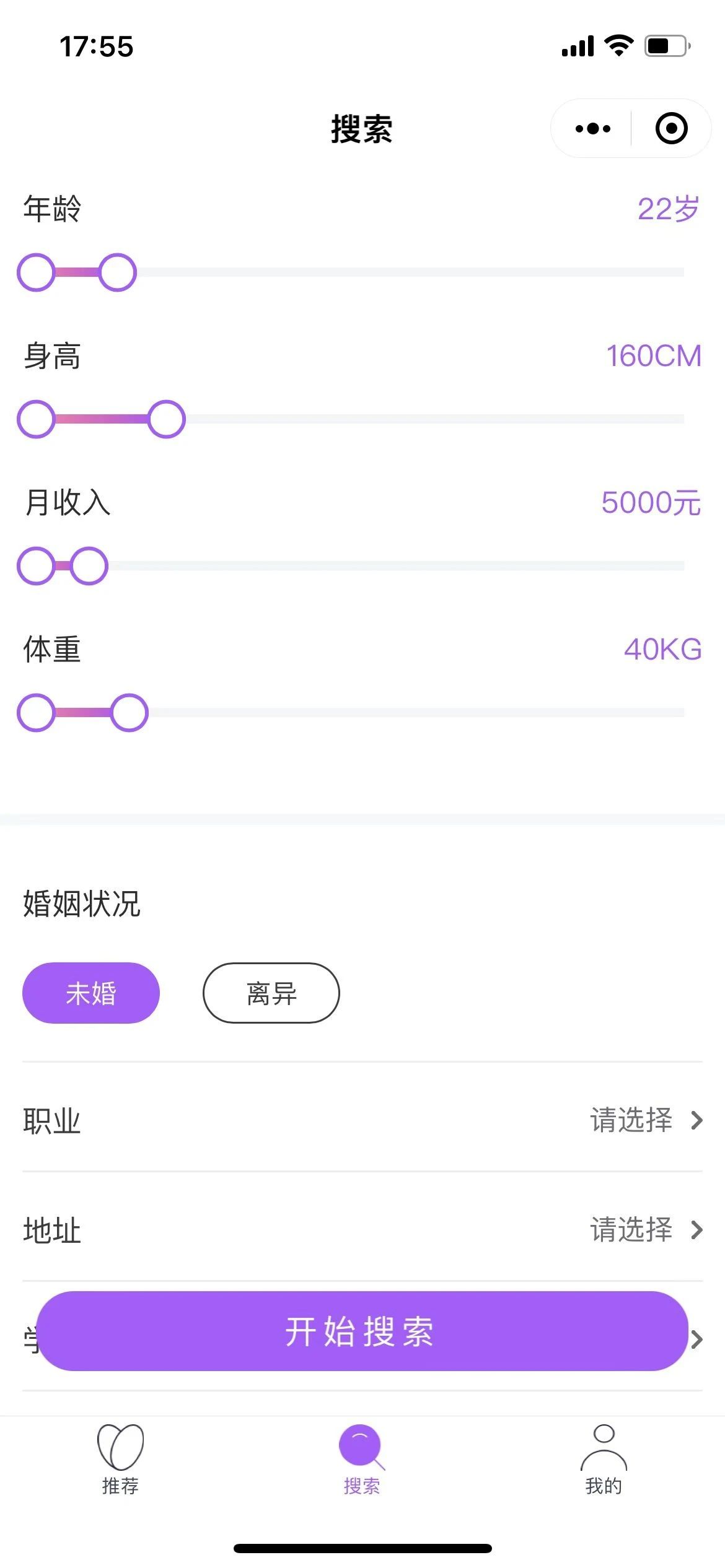Tap the 开始搜索 button
The width and height of the screenshot is (725, 1568).
click(362, 1331)
